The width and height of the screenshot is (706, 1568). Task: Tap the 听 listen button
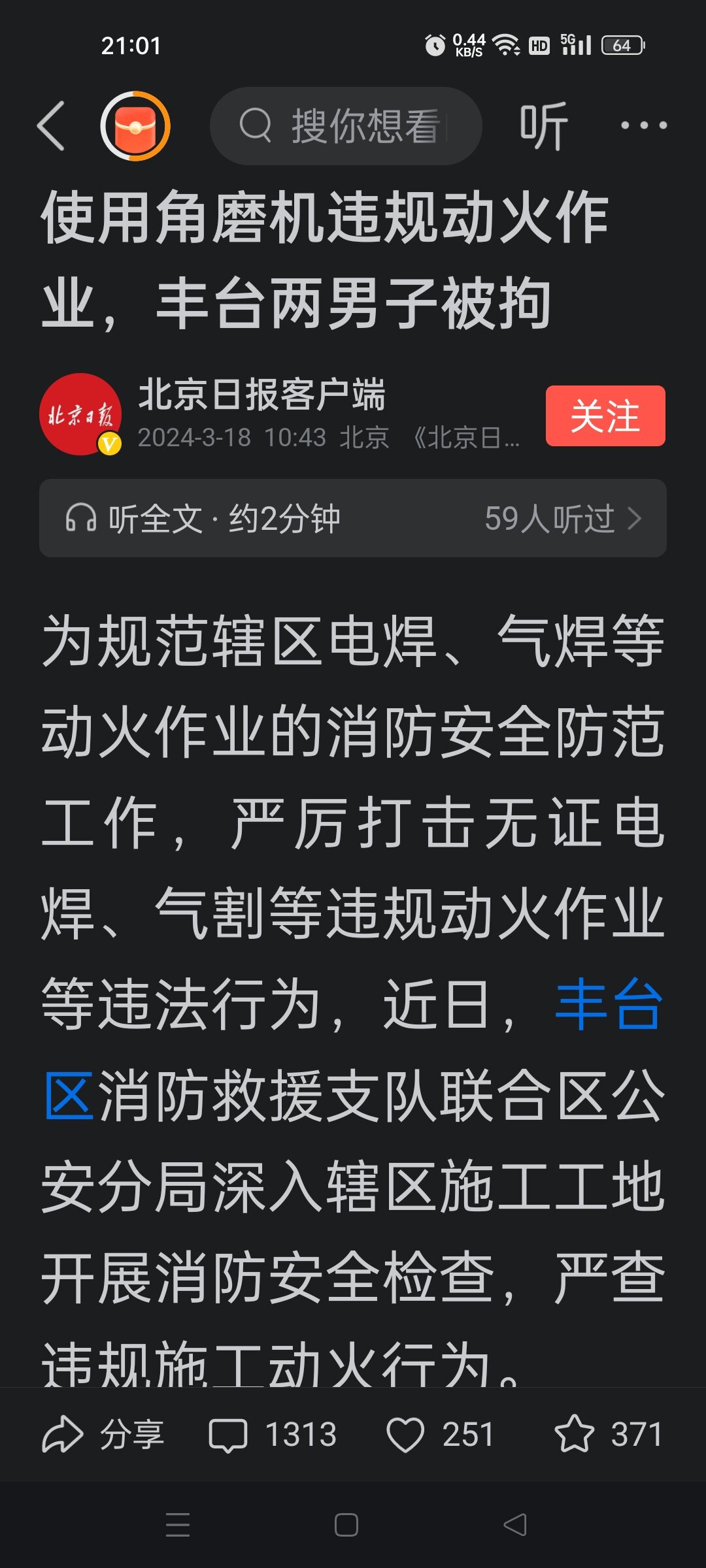coord(543,125)
